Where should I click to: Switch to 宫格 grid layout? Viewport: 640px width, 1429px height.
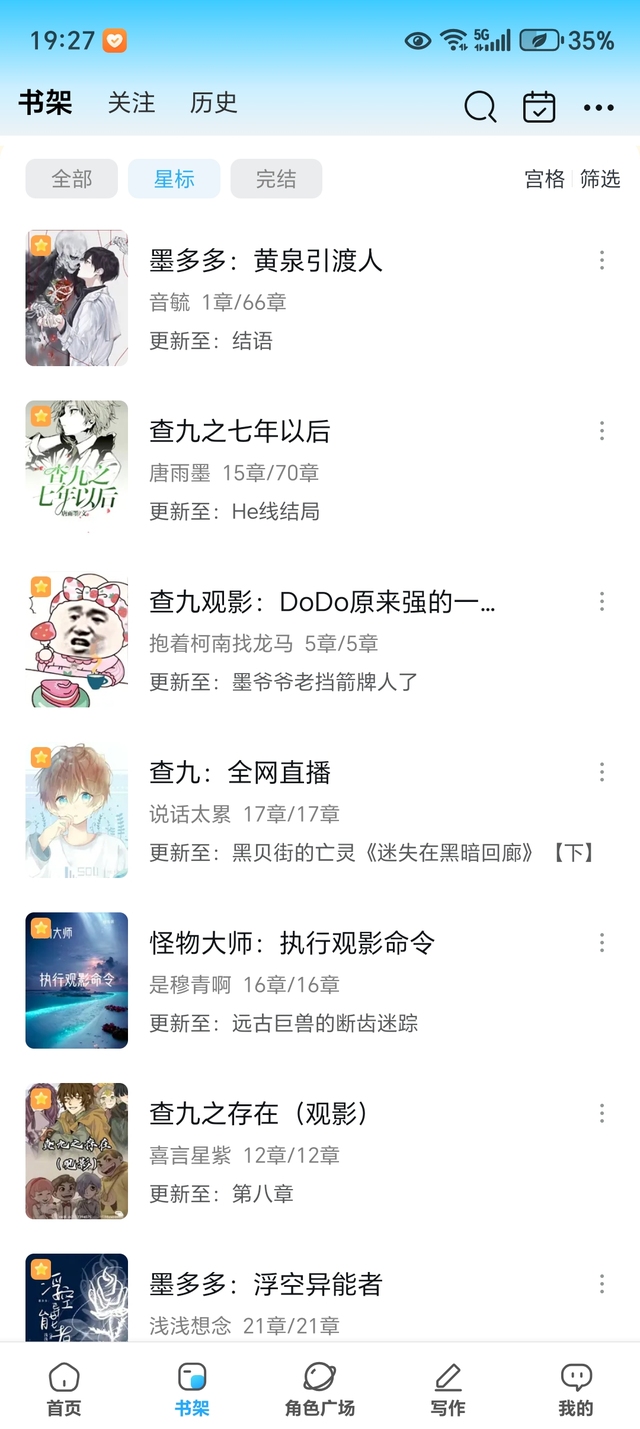[x=544, y=179]
